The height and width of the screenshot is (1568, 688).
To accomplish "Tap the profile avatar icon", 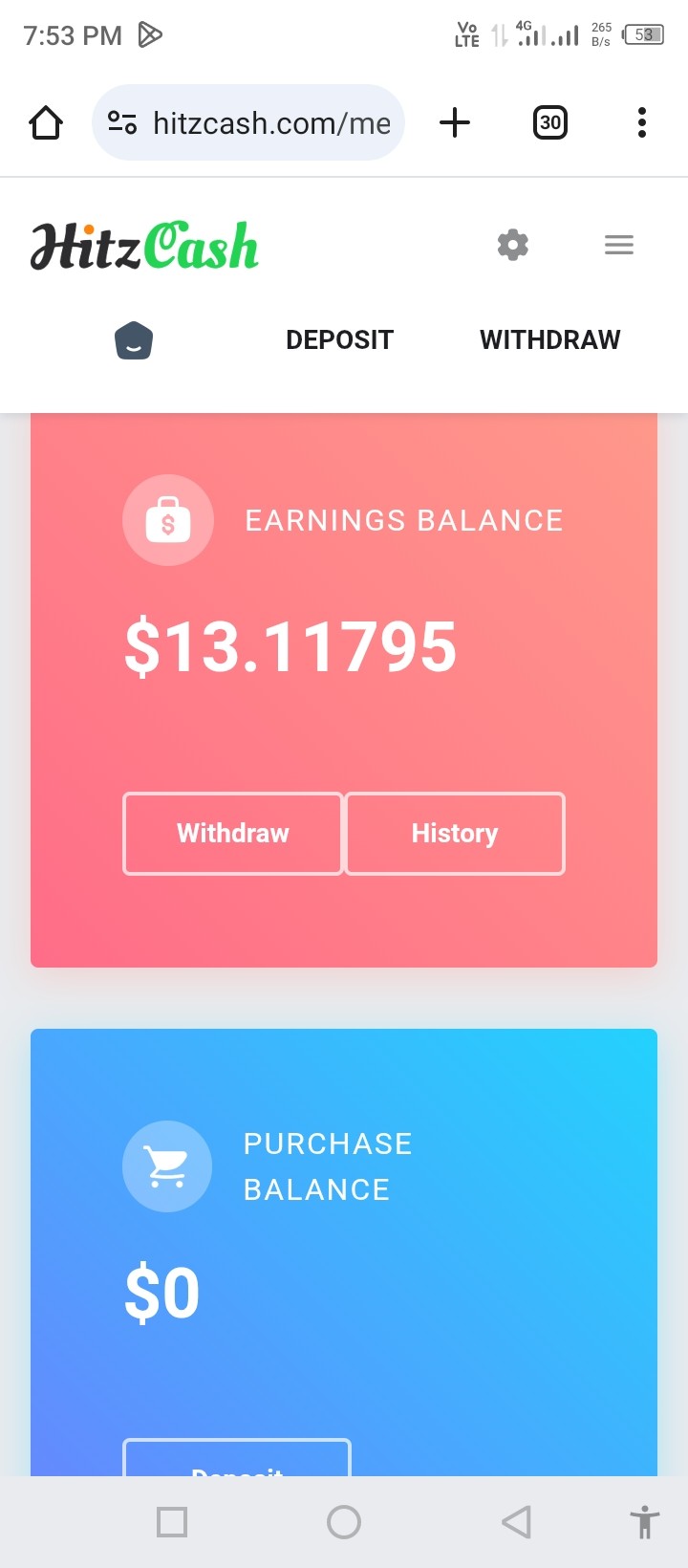I will tap(135, 340).
